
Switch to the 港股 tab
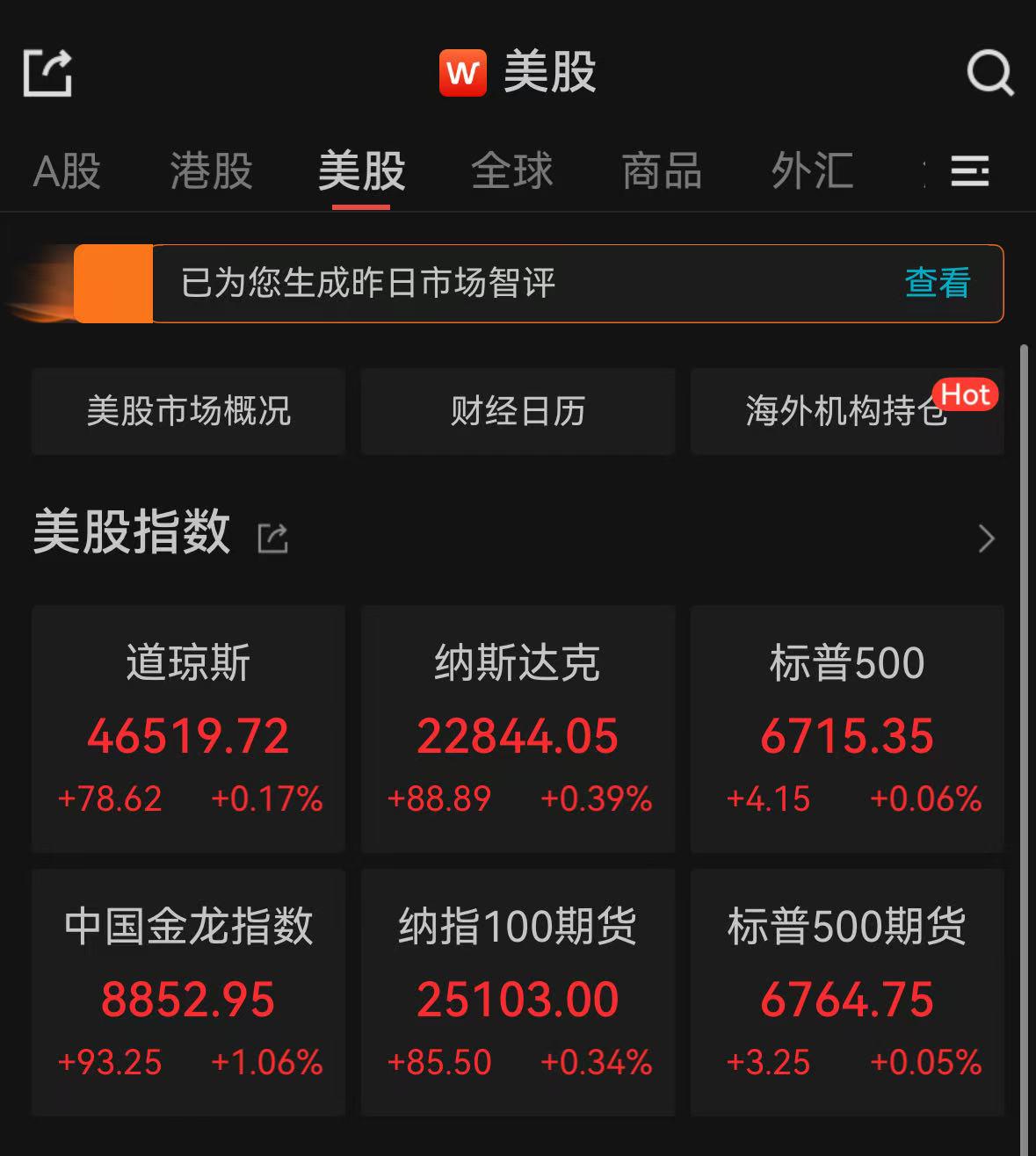click(x=211, y=170)
